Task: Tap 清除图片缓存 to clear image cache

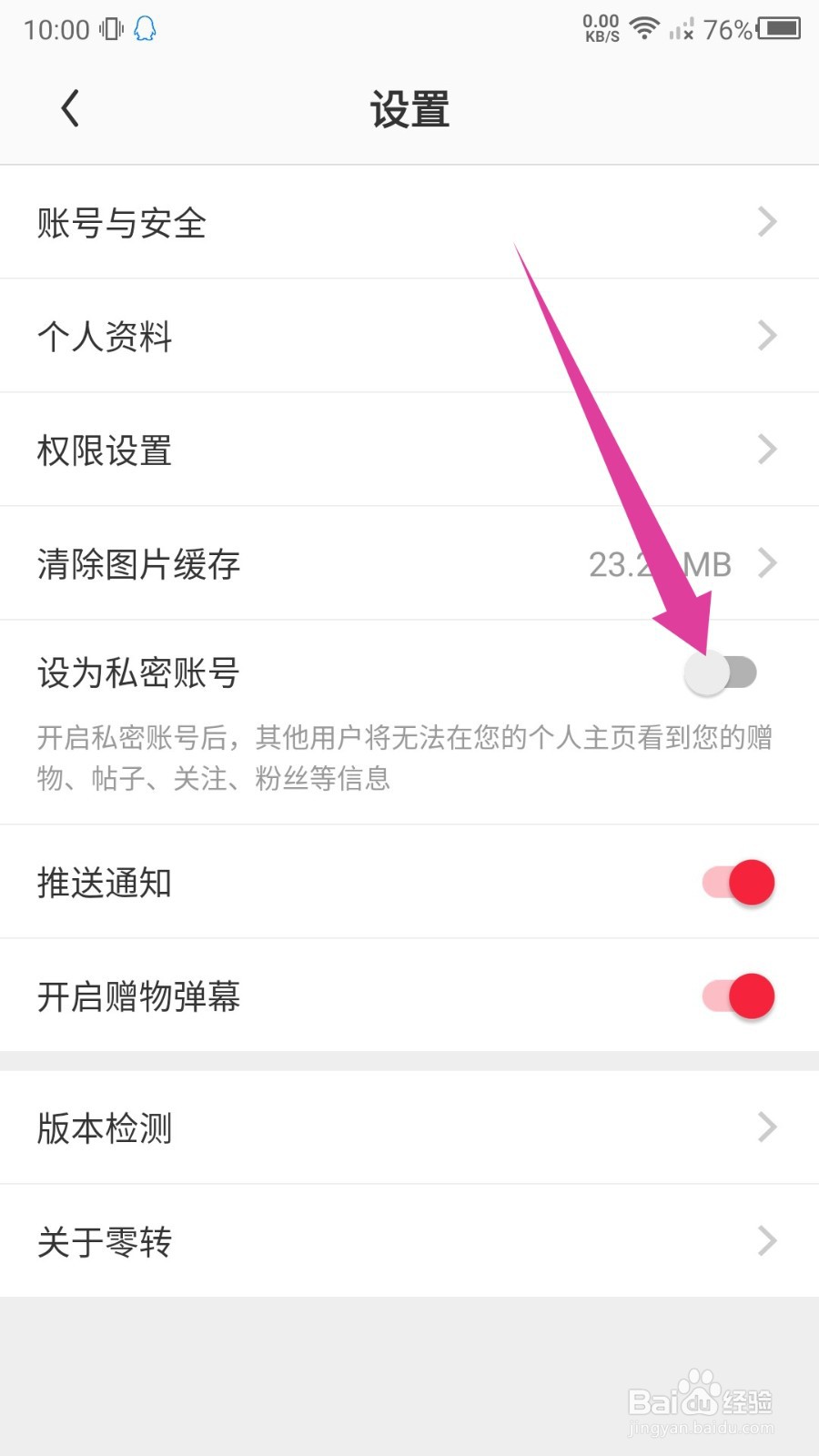Action: point(137,562)
